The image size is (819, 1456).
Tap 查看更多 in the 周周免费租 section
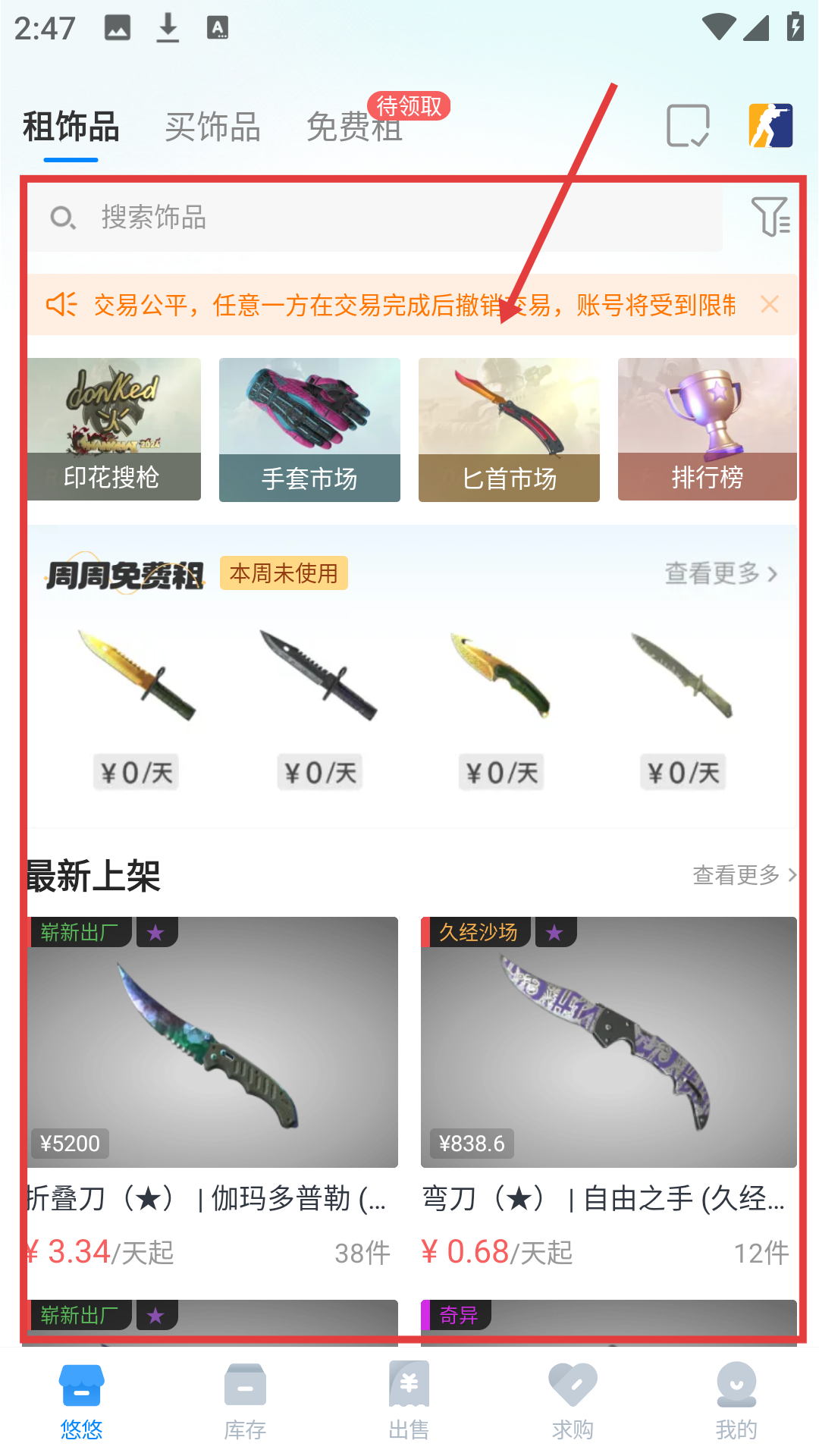pyautogui.click(x=720, y=573)
